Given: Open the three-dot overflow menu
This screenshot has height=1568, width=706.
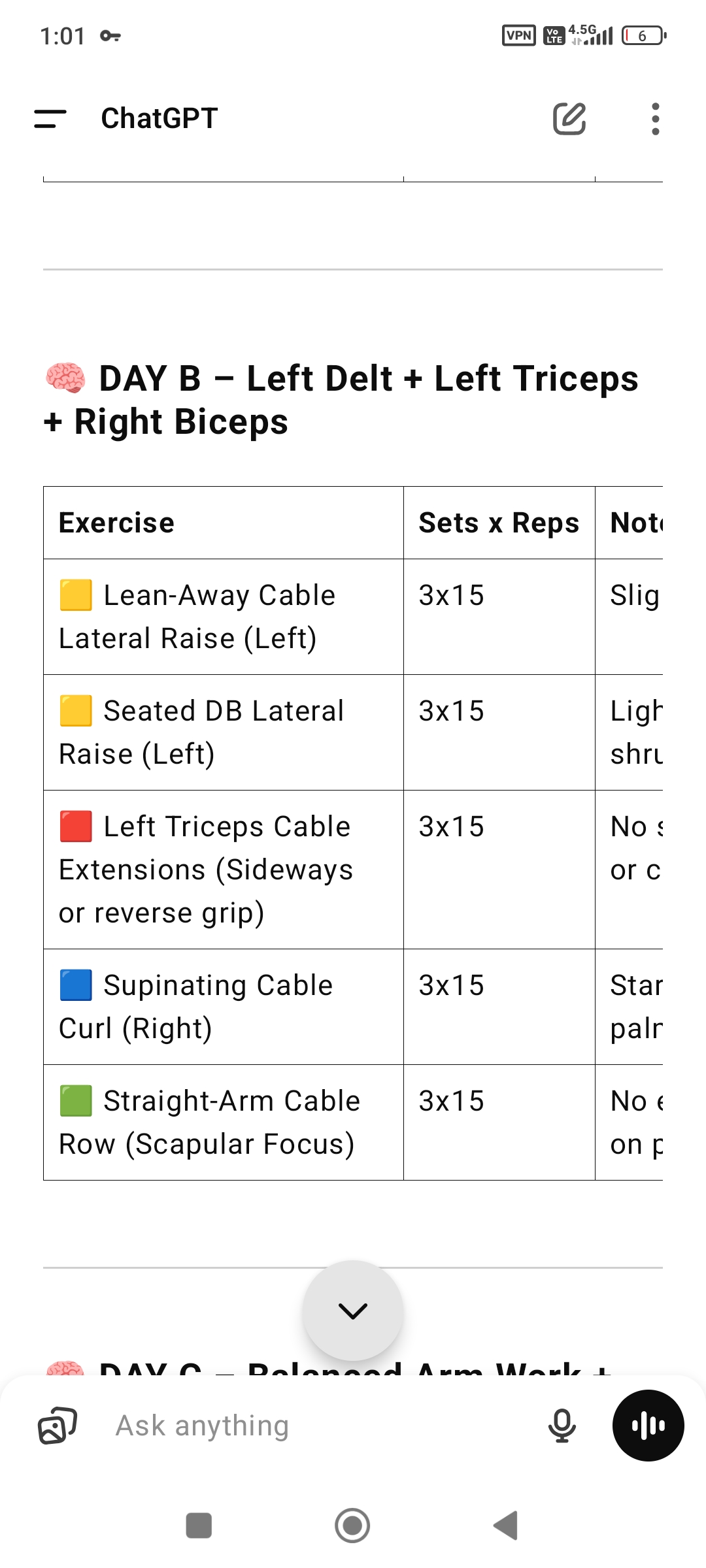Looking at the screenshot, I should pos(655,119).
